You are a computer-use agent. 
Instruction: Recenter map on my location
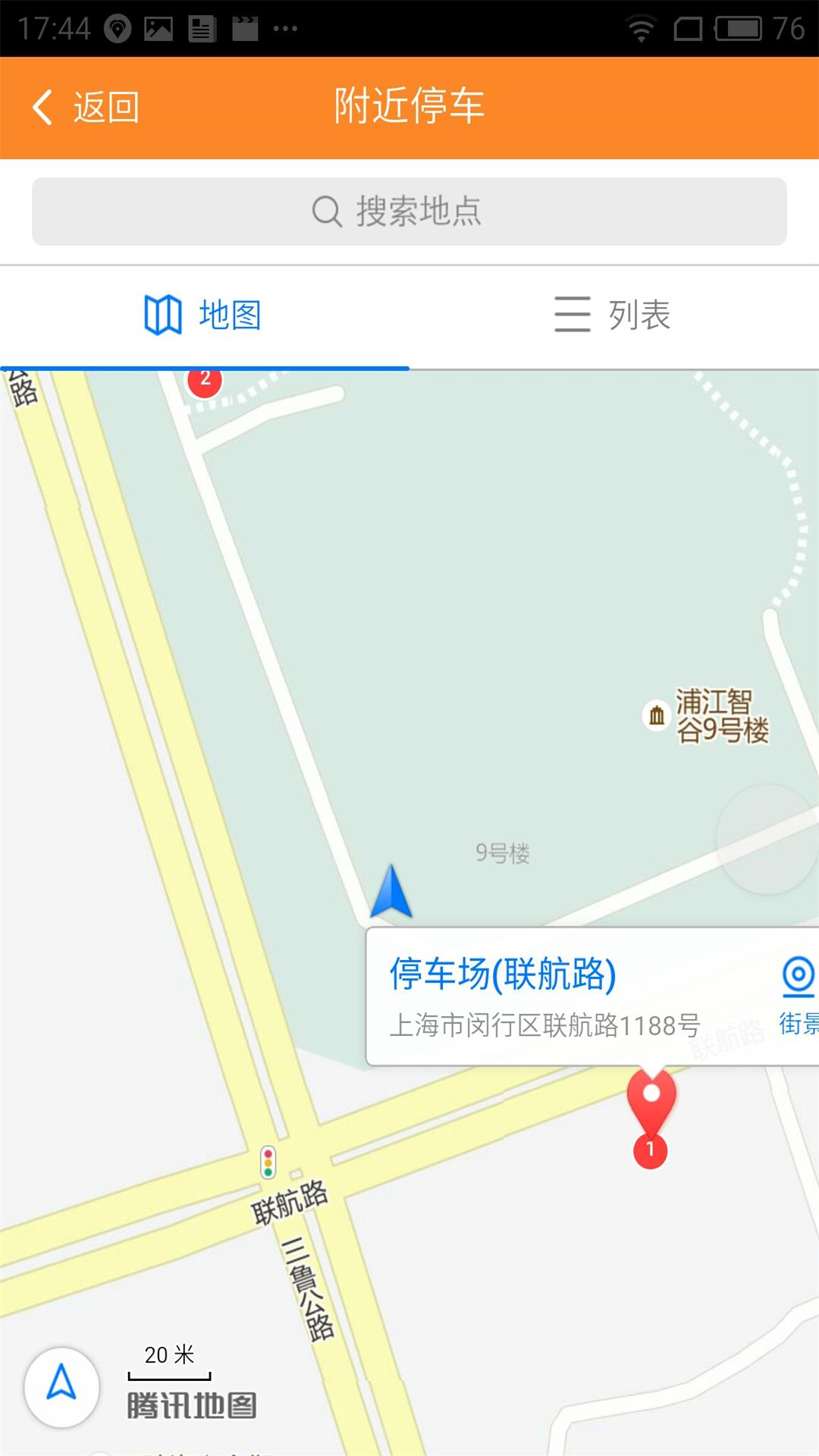click(61, 1387)
